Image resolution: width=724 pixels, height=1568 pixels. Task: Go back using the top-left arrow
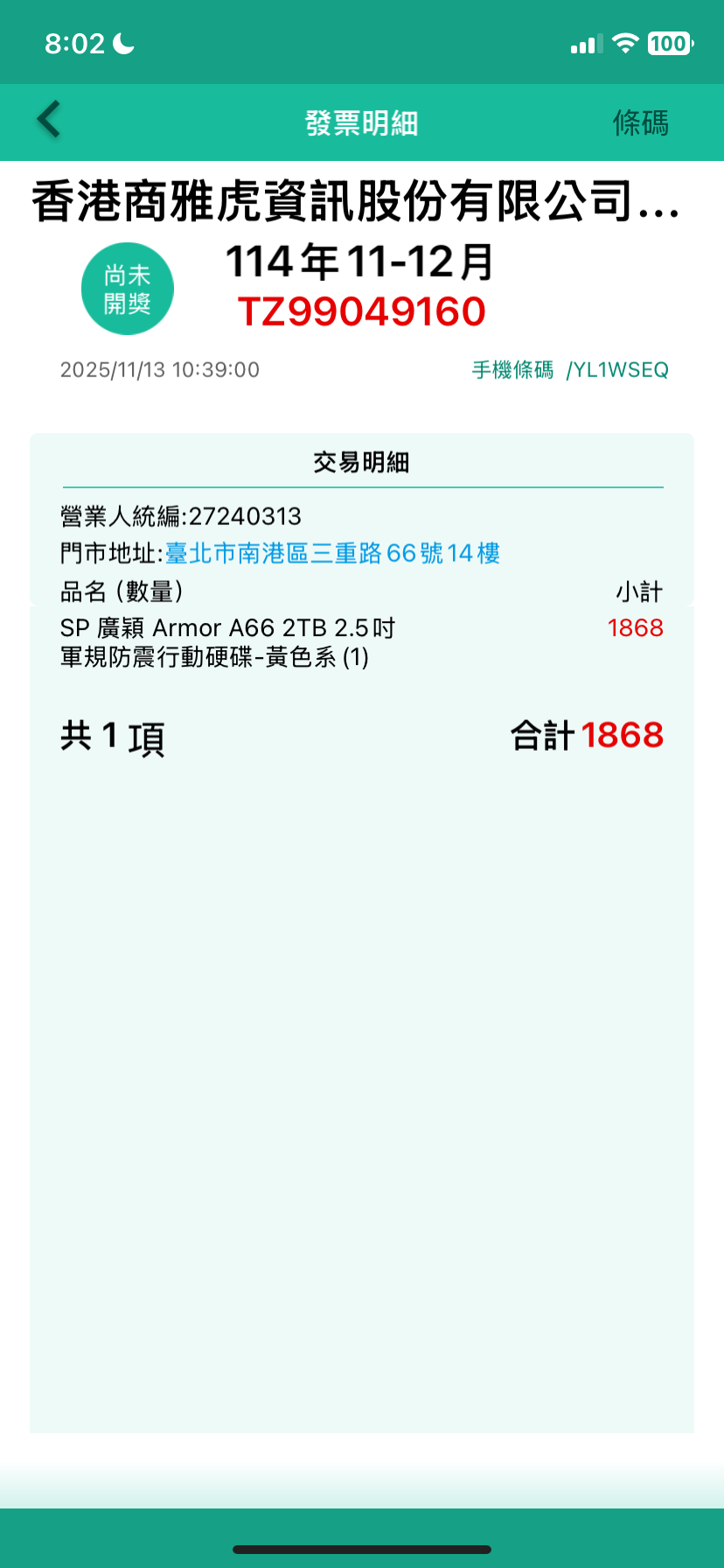[x=49, y=121]
